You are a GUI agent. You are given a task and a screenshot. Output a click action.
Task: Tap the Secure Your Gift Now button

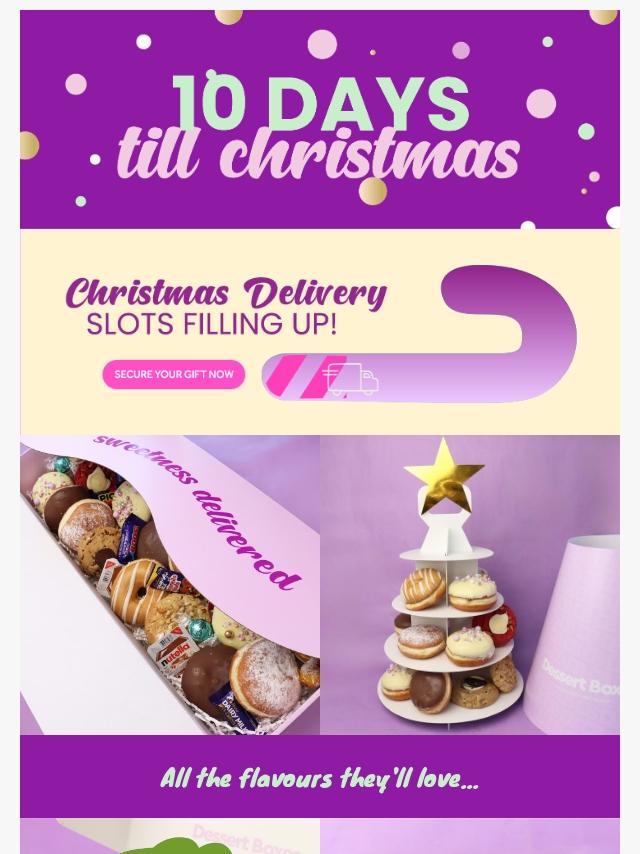[174, 374]
